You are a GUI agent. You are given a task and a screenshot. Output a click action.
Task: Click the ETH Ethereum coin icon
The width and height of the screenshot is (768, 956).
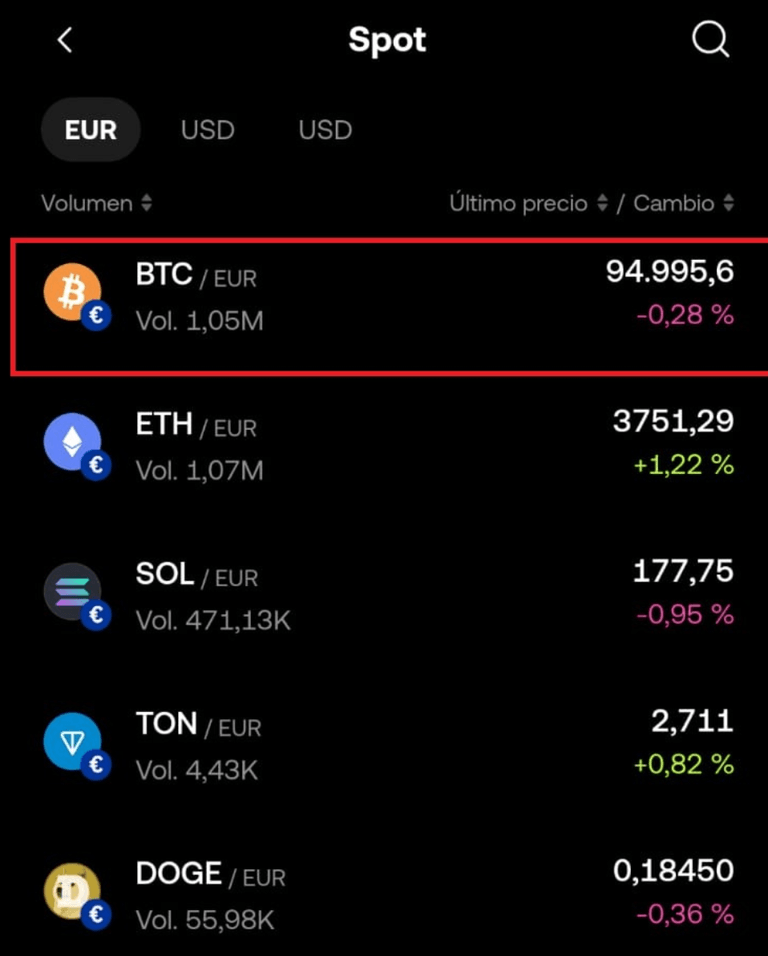72,443
